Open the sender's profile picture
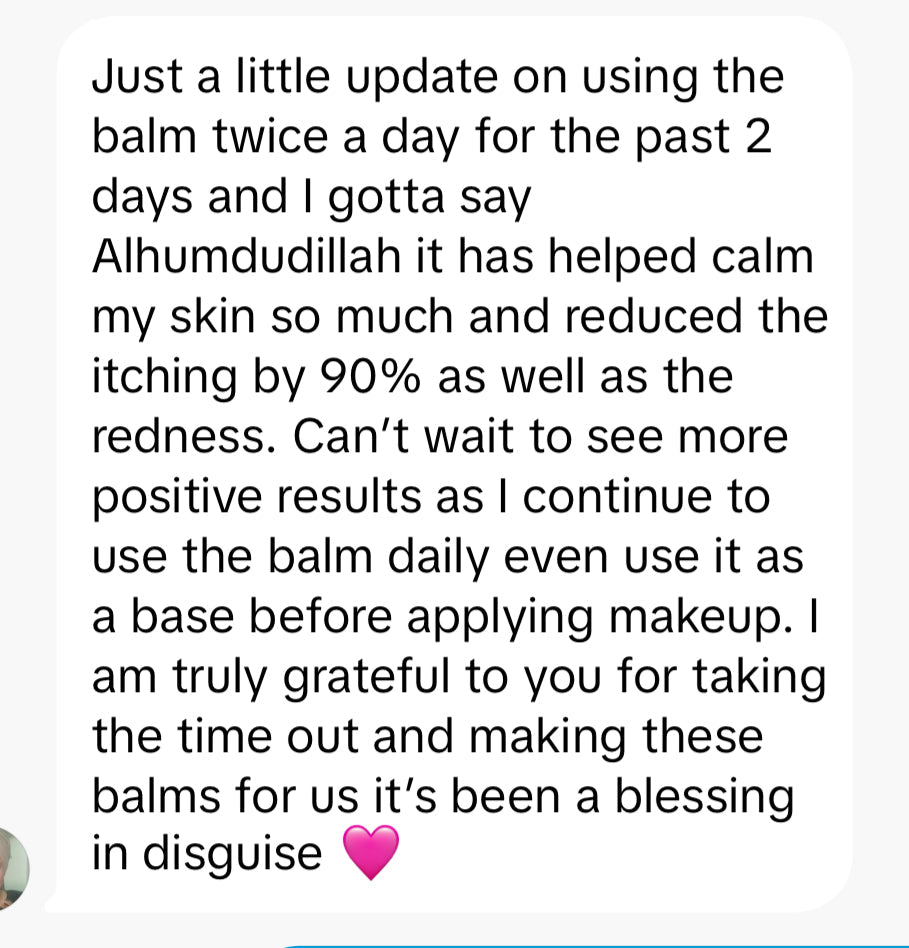909x948 pixels. [12, 867]
